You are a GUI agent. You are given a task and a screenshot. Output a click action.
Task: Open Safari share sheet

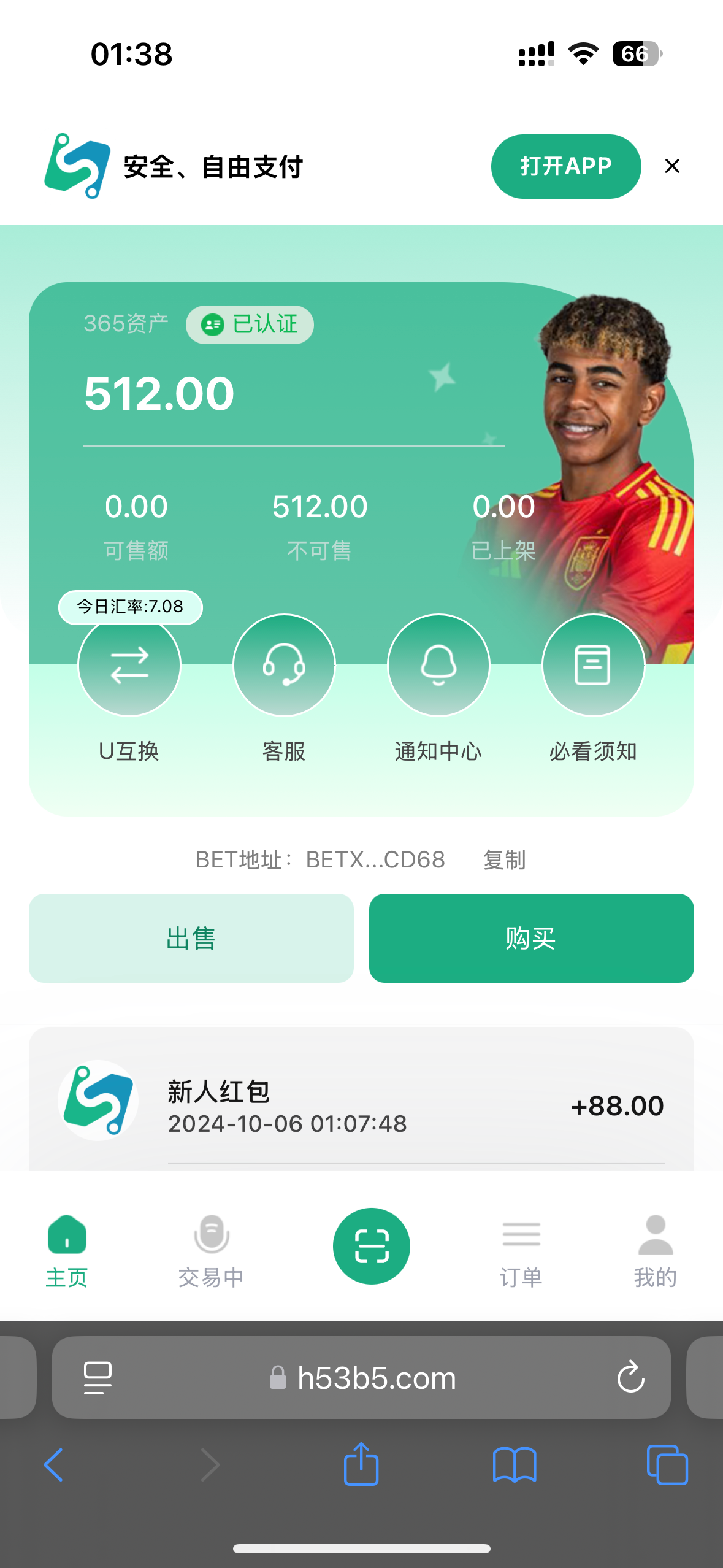click(361, 1465)
